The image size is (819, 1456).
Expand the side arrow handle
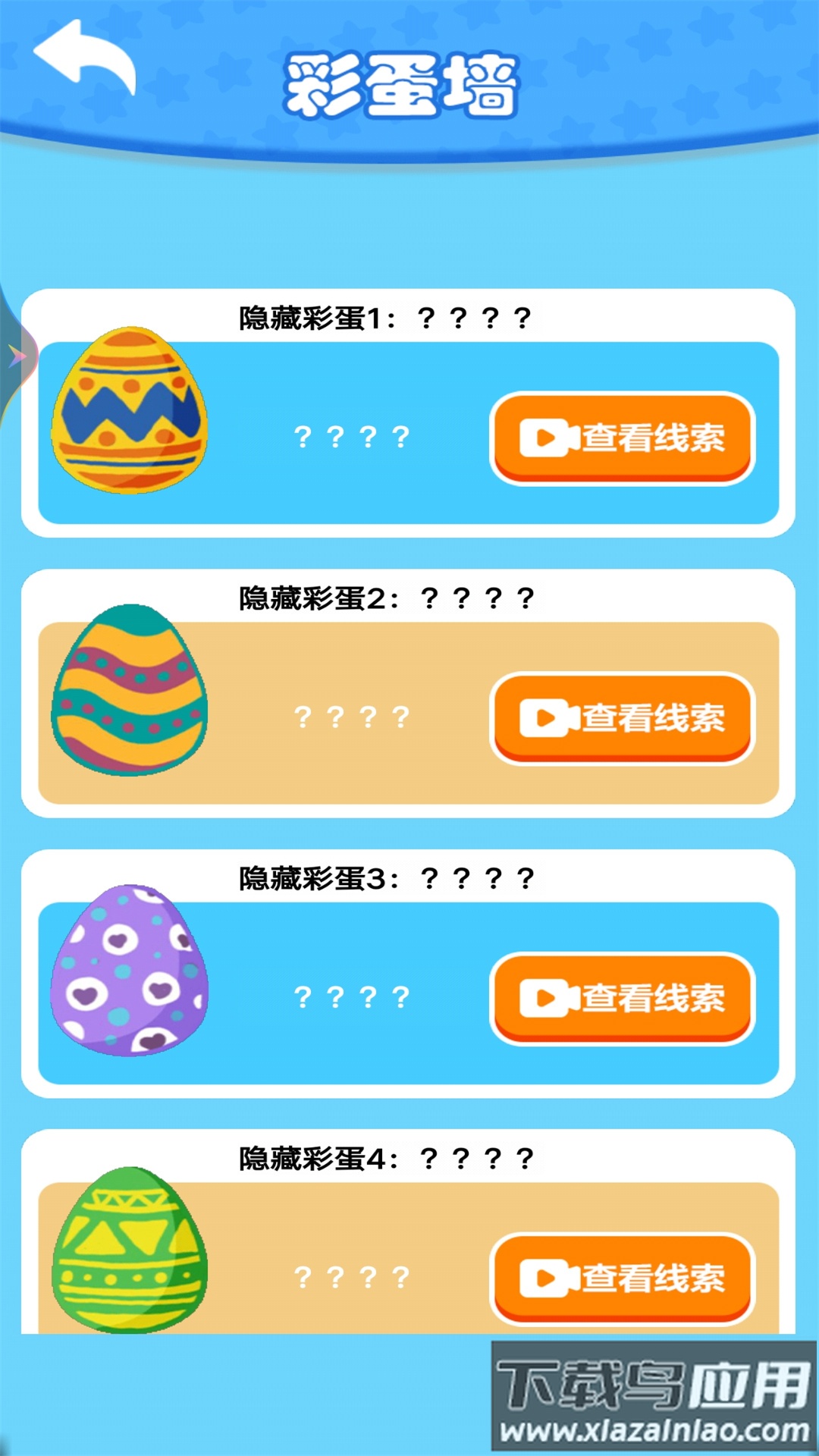pos(17,356)
